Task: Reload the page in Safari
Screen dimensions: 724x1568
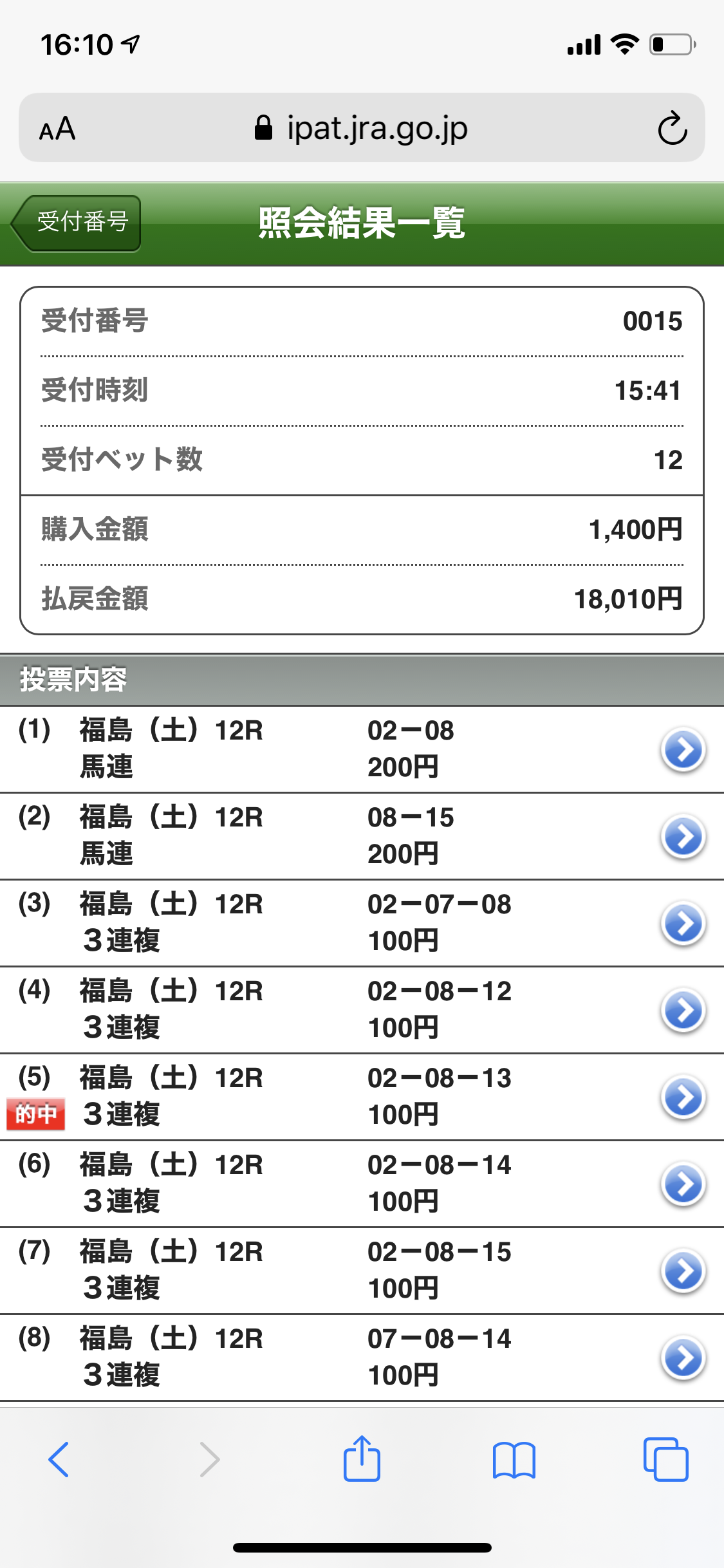Action: click(673, 128)
